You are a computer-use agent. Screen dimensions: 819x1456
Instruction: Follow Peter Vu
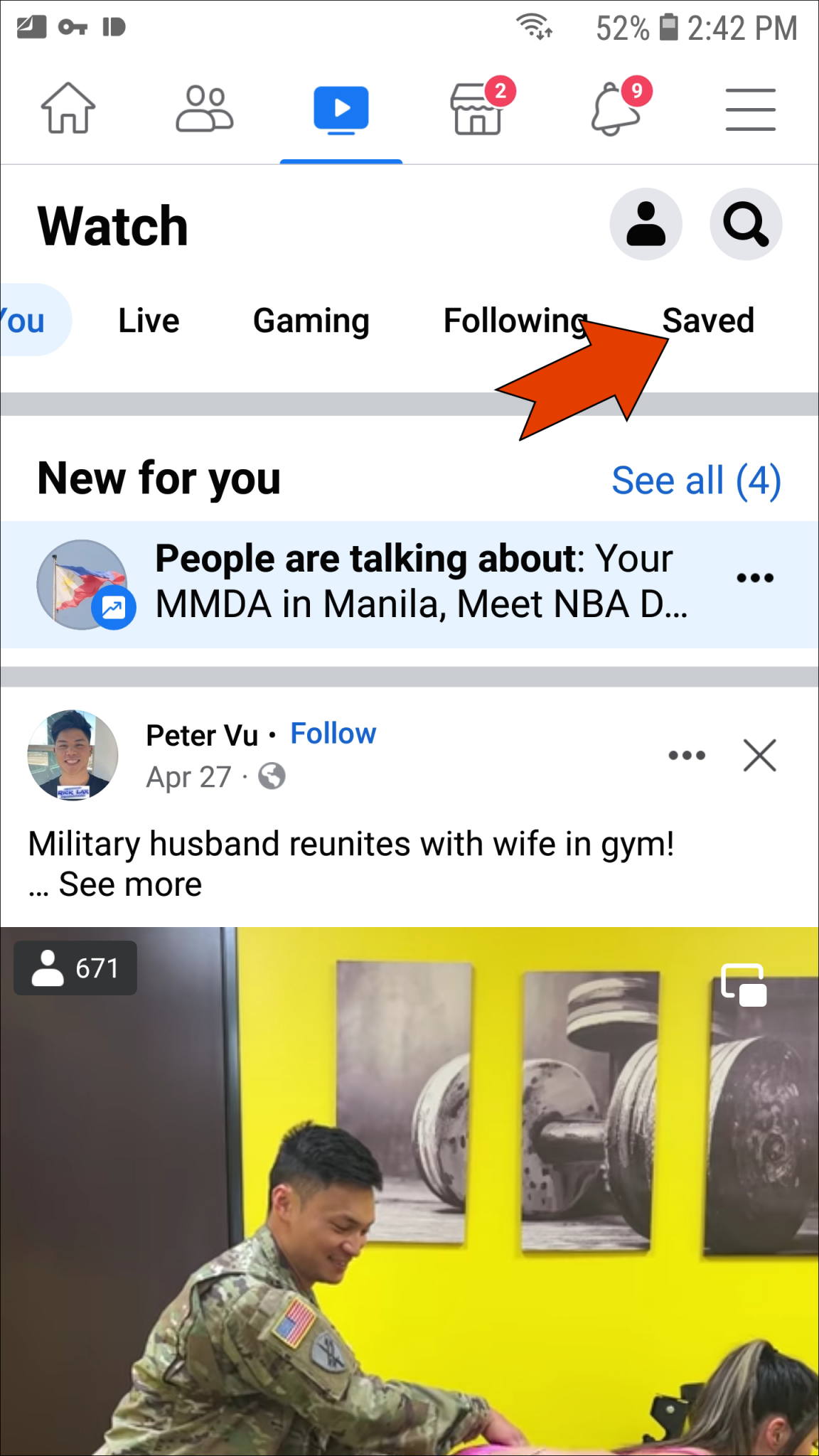click(x=333, y=733)
